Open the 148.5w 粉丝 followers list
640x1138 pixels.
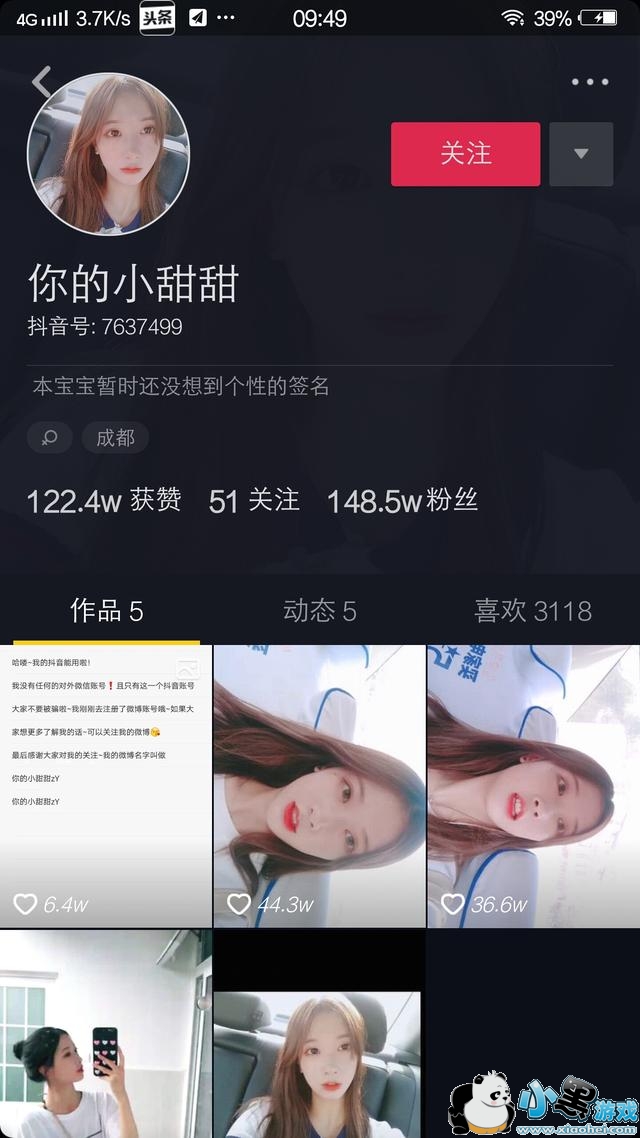tap(402, 500)
